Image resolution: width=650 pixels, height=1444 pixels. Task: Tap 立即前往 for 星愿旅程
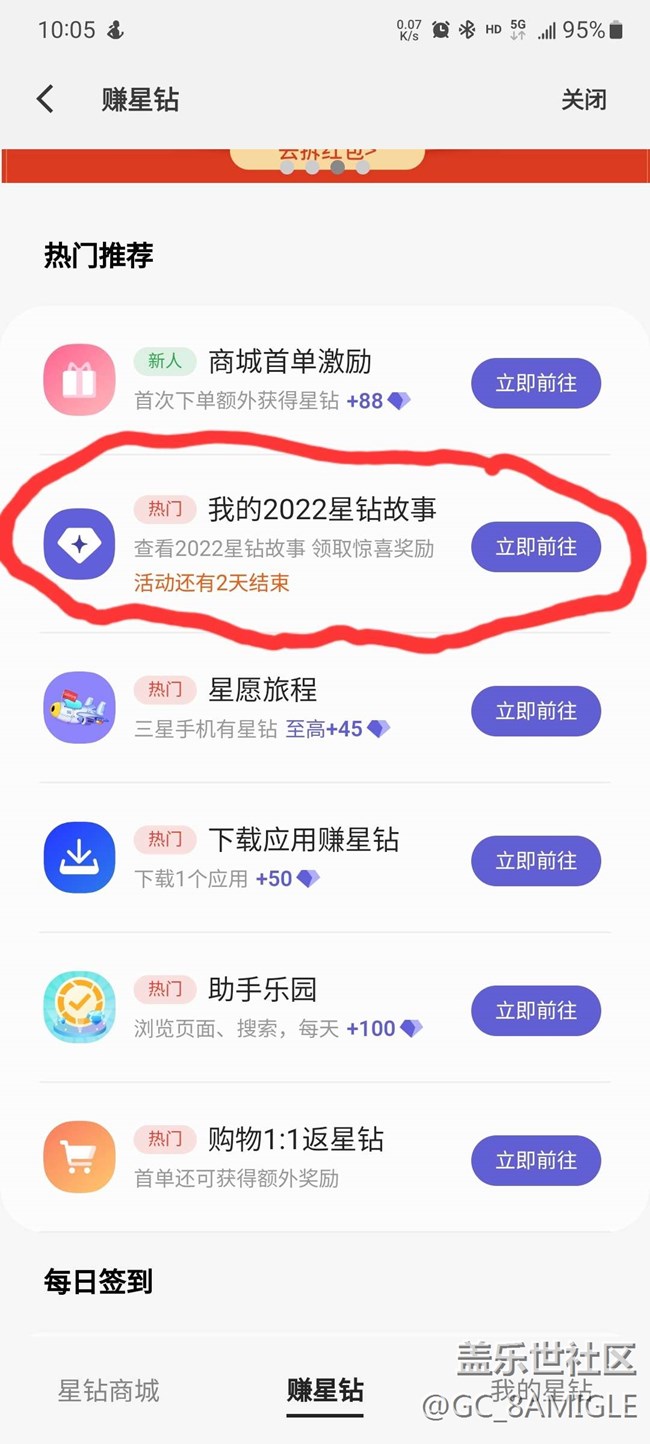[x=536, y=711]
